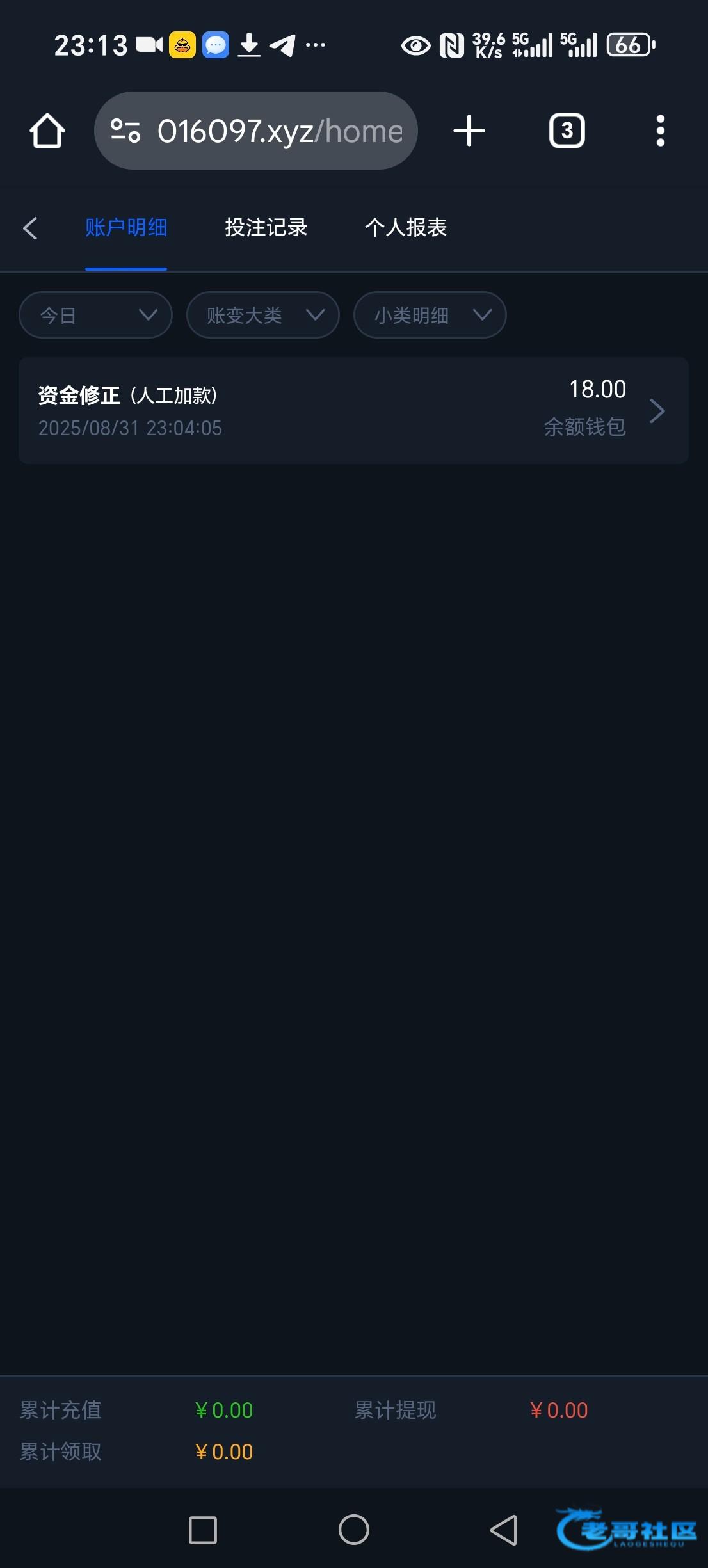The image size is (708, 1568).
Task: Expand the 账变大类 filter dropdown
Action: (x=263, y=315)
